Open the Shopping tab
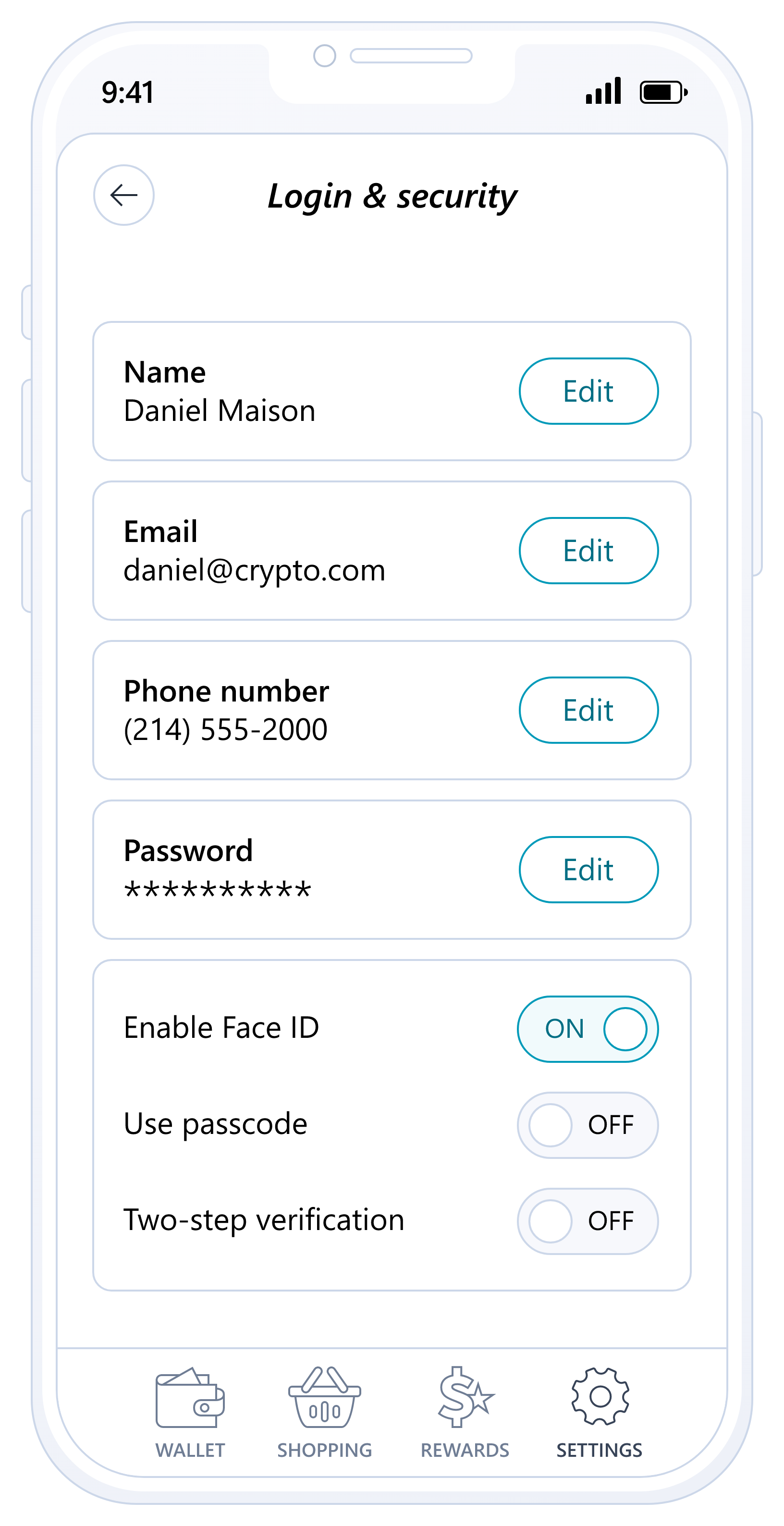 pyautogui.click(x=324, y=1413)
